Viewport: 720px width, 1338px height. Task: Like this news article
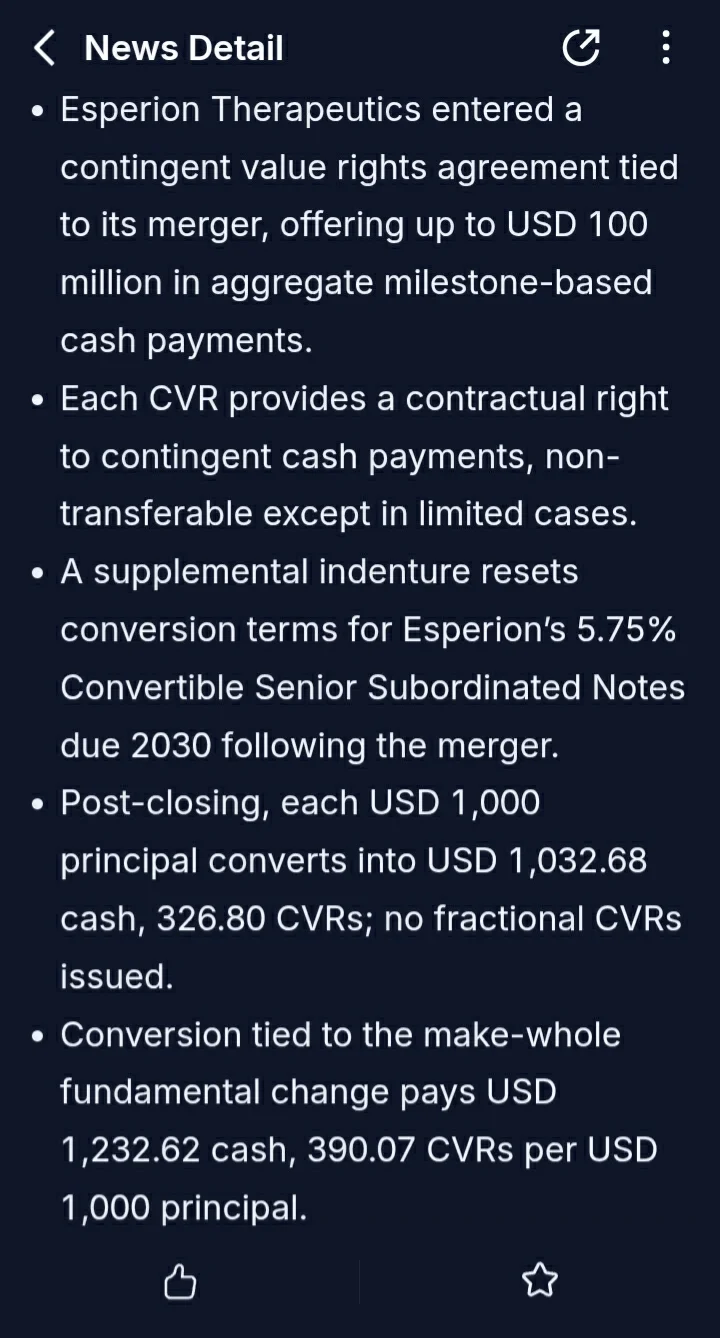tap(180, 1281)
